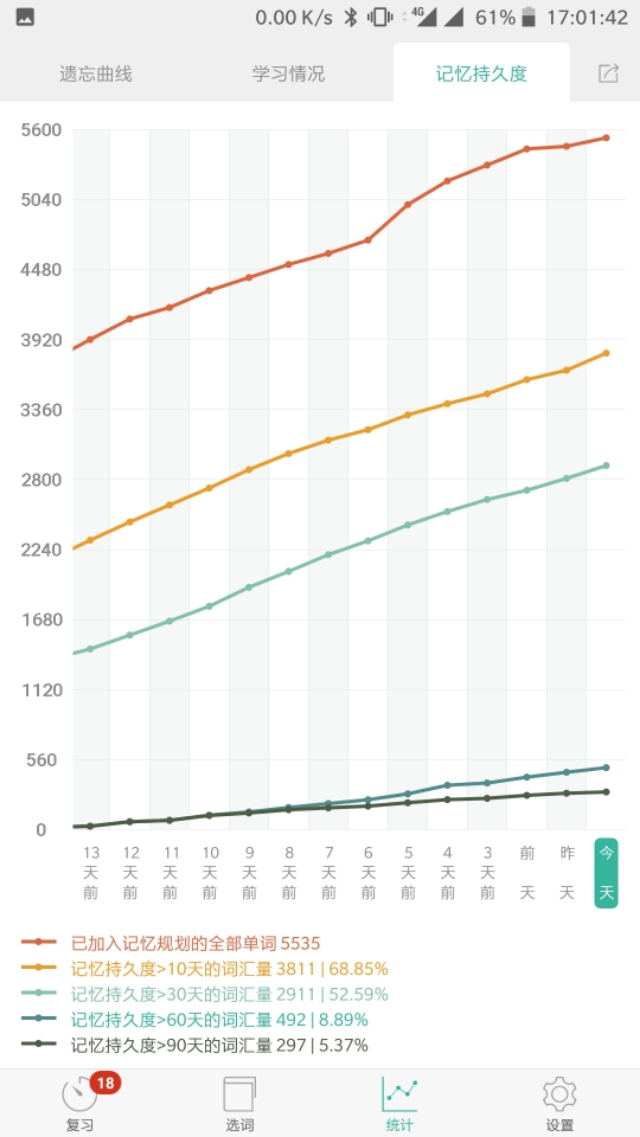Image resolution: width=640 pixels, height=1137 pixels.
Task: Open the 设置 tab
Action: click(560, 1103)
